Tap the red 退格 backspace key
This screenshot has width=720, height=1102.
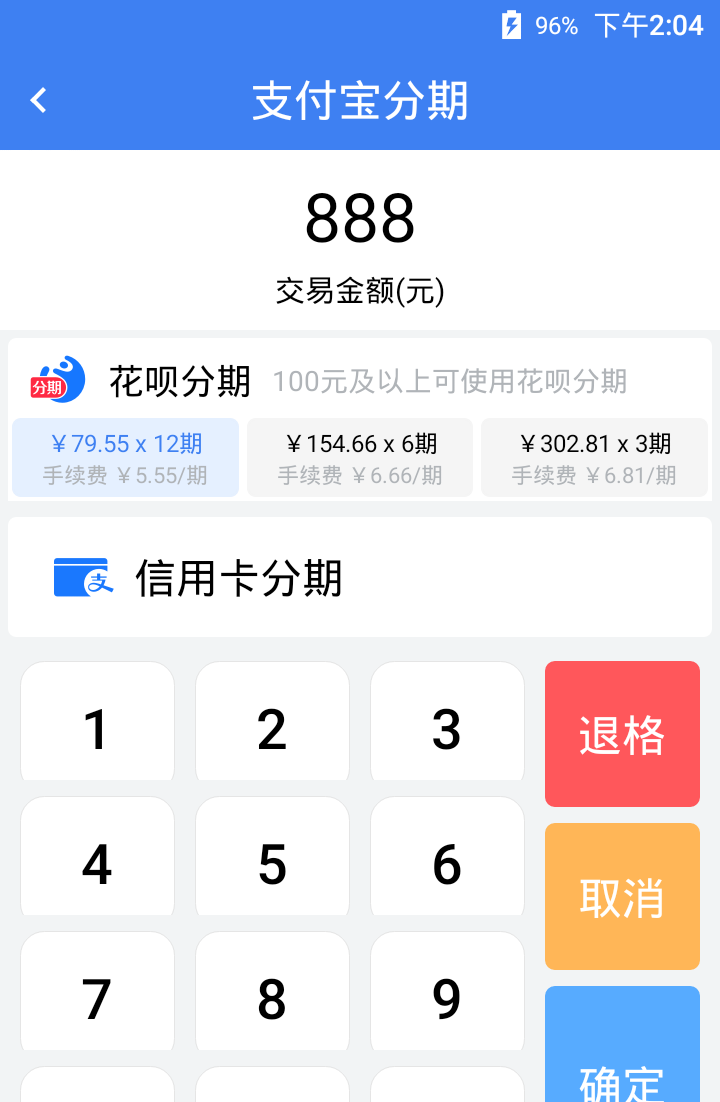click(622, 733)
